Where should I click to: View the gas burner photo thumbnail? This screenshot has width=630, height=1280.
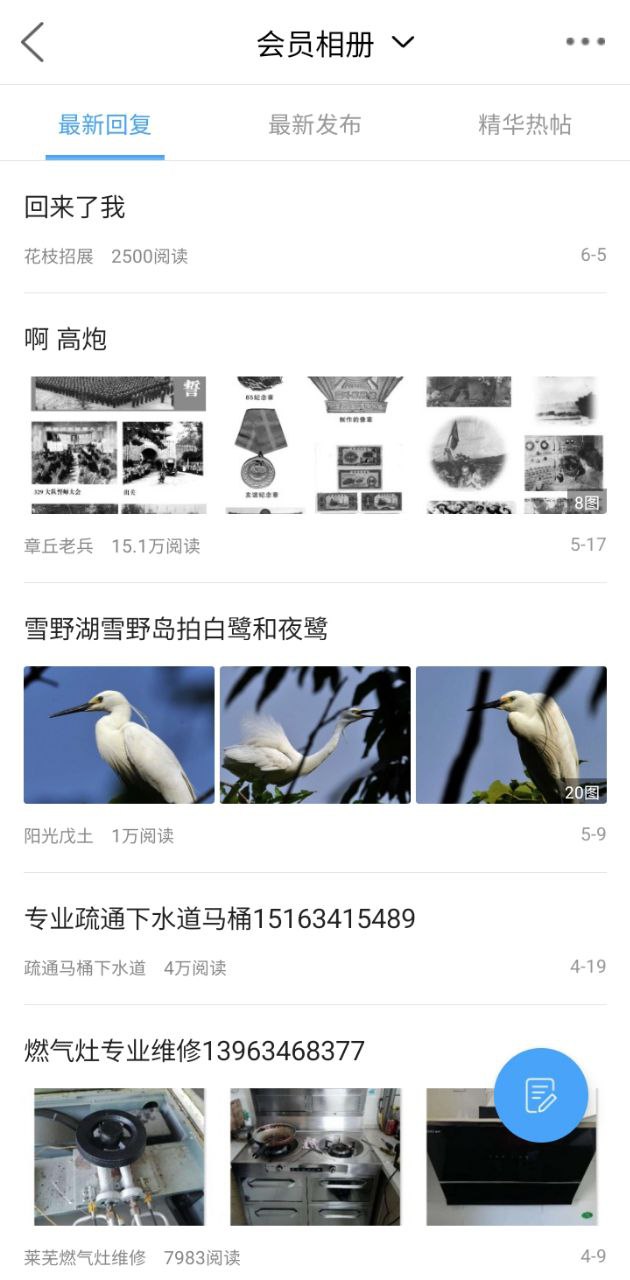coord(119,1157)
